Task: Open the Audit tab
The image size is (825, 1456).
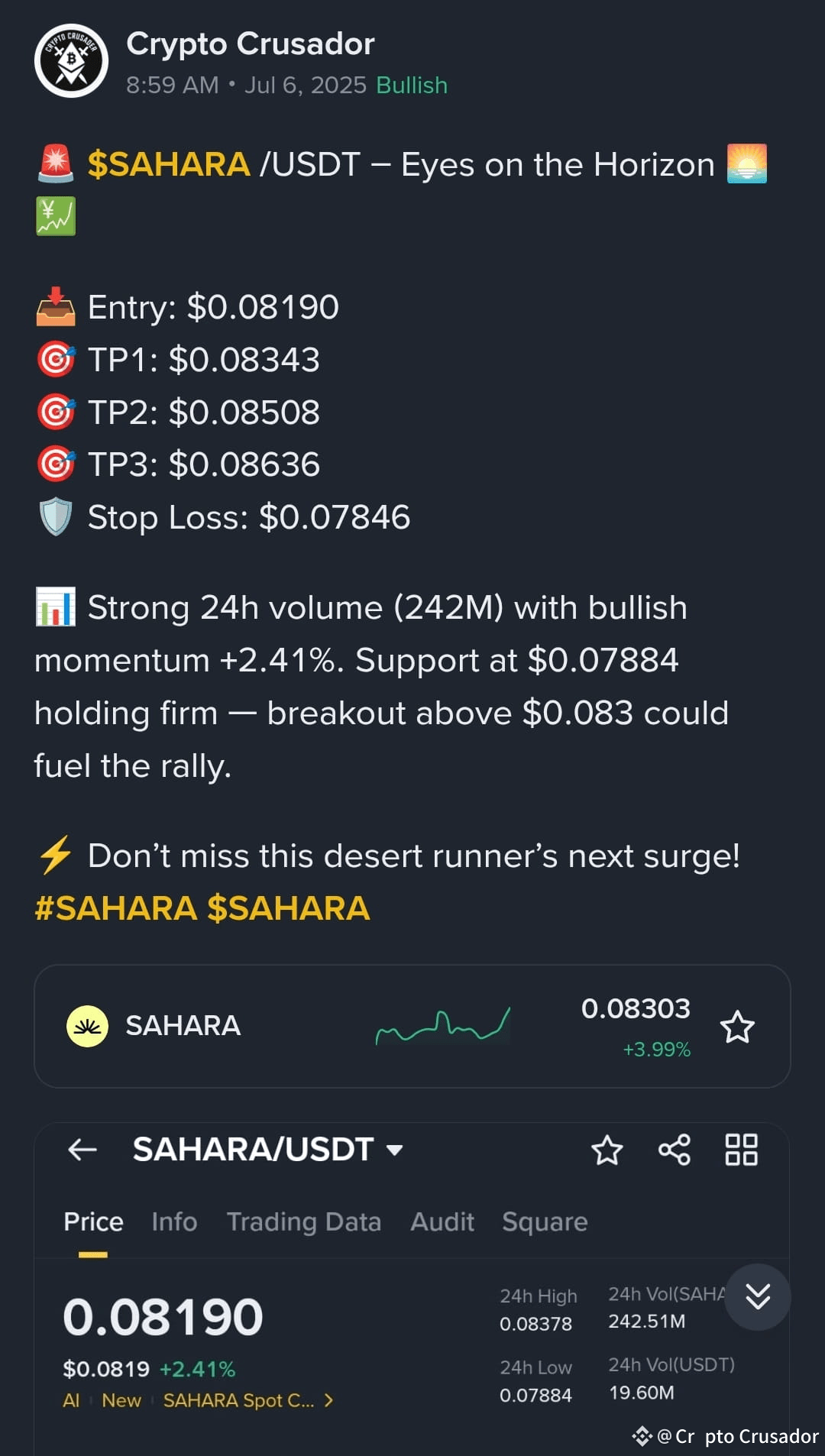Action: [x=442, y=1221]
